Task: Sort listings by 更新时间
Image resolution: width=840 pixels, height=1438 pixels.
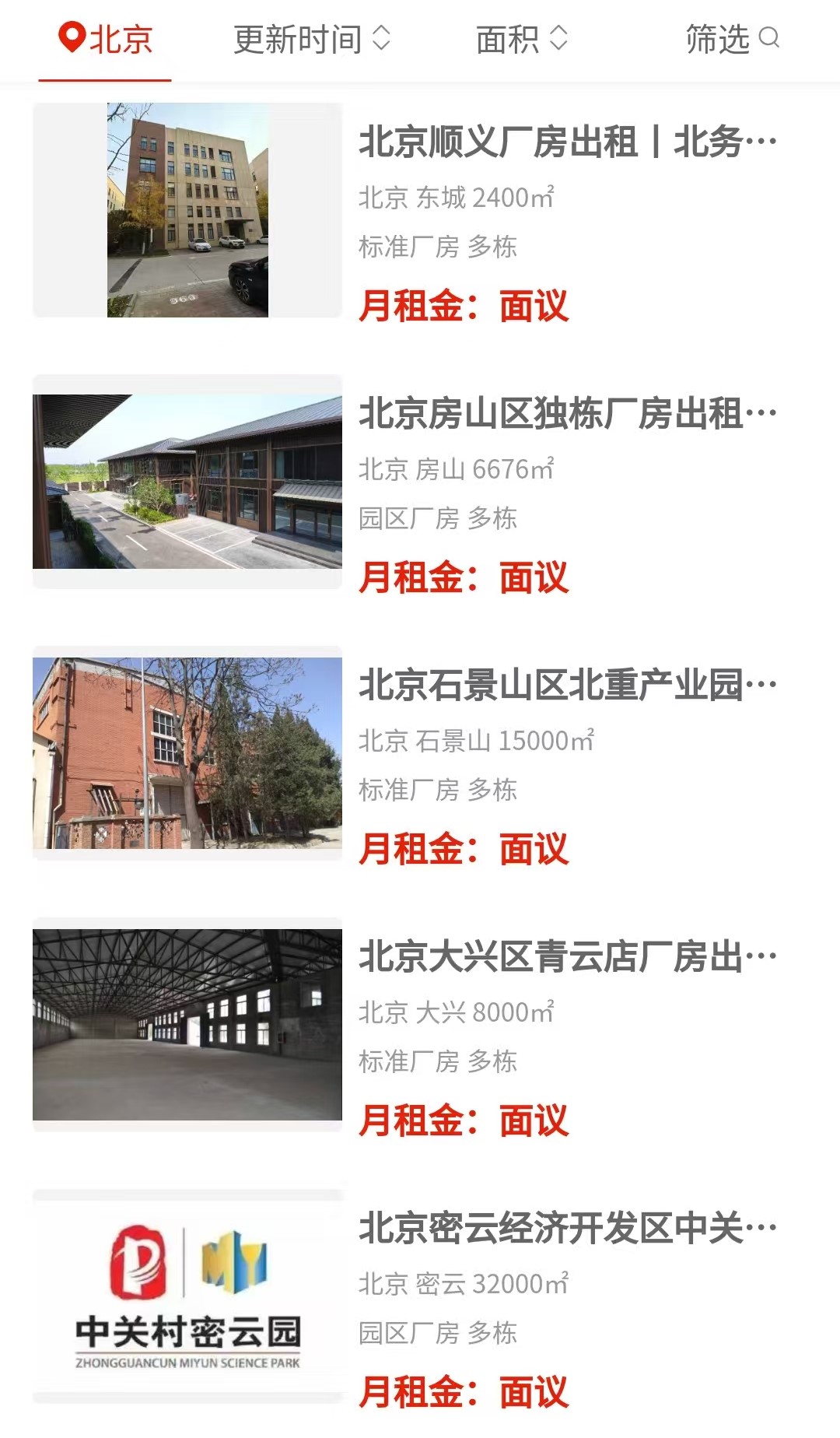Action: [x=311, y=39]
